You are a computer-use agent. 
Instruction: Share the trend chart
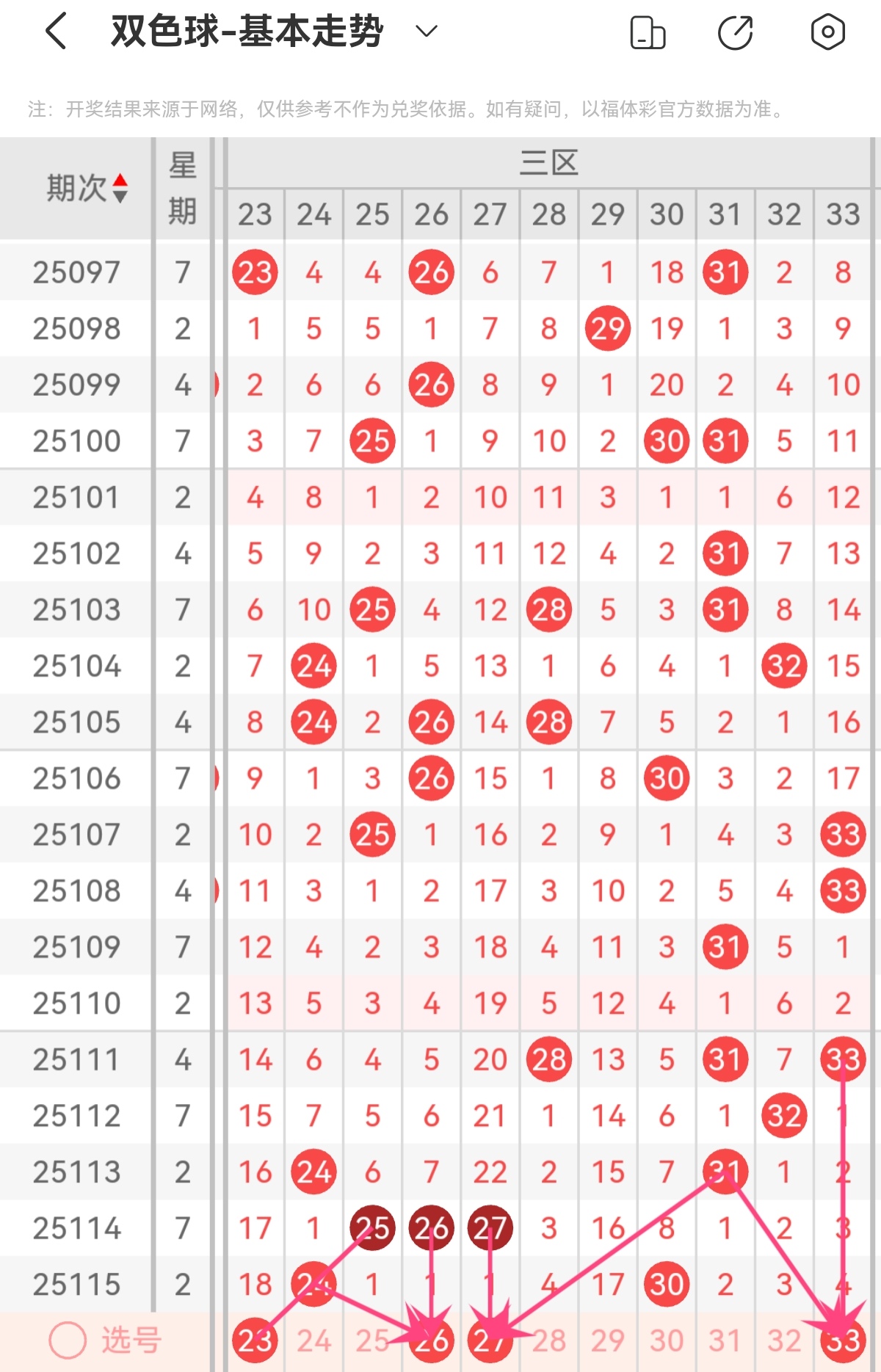pyautogui.click(x=736, y=33)
